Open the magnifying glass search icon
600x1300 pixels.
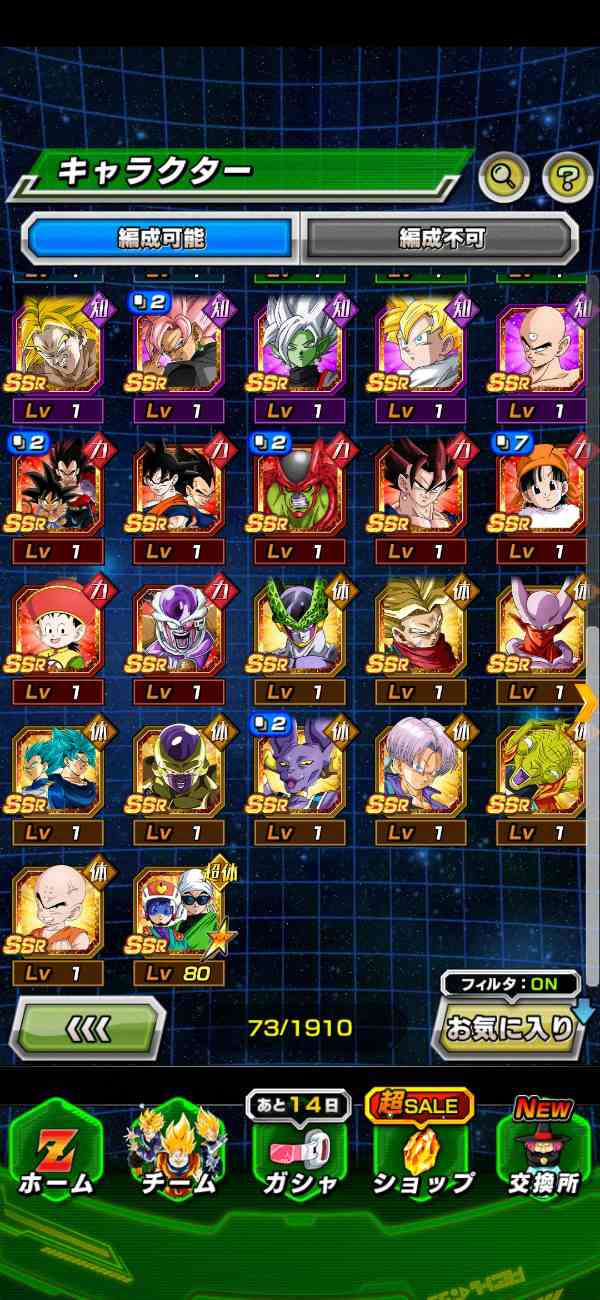pyautogui.click(x=504, y=178)
